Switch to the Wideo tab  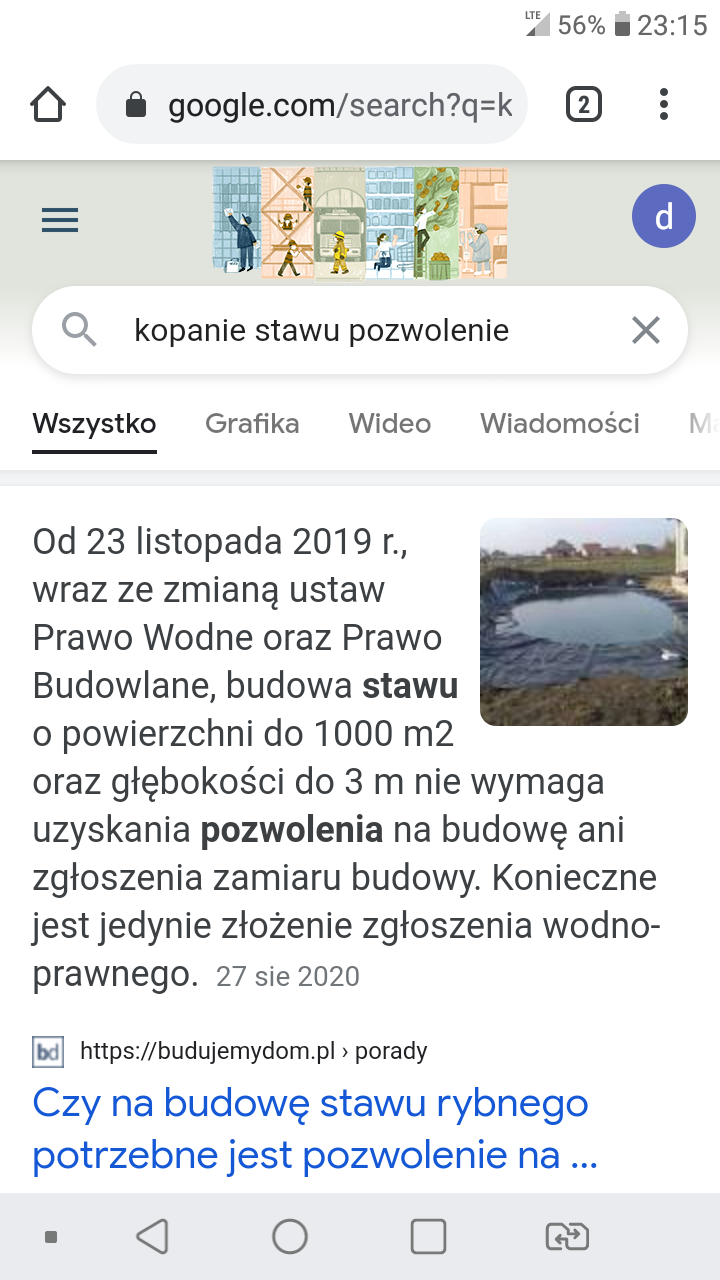point(389,424)
